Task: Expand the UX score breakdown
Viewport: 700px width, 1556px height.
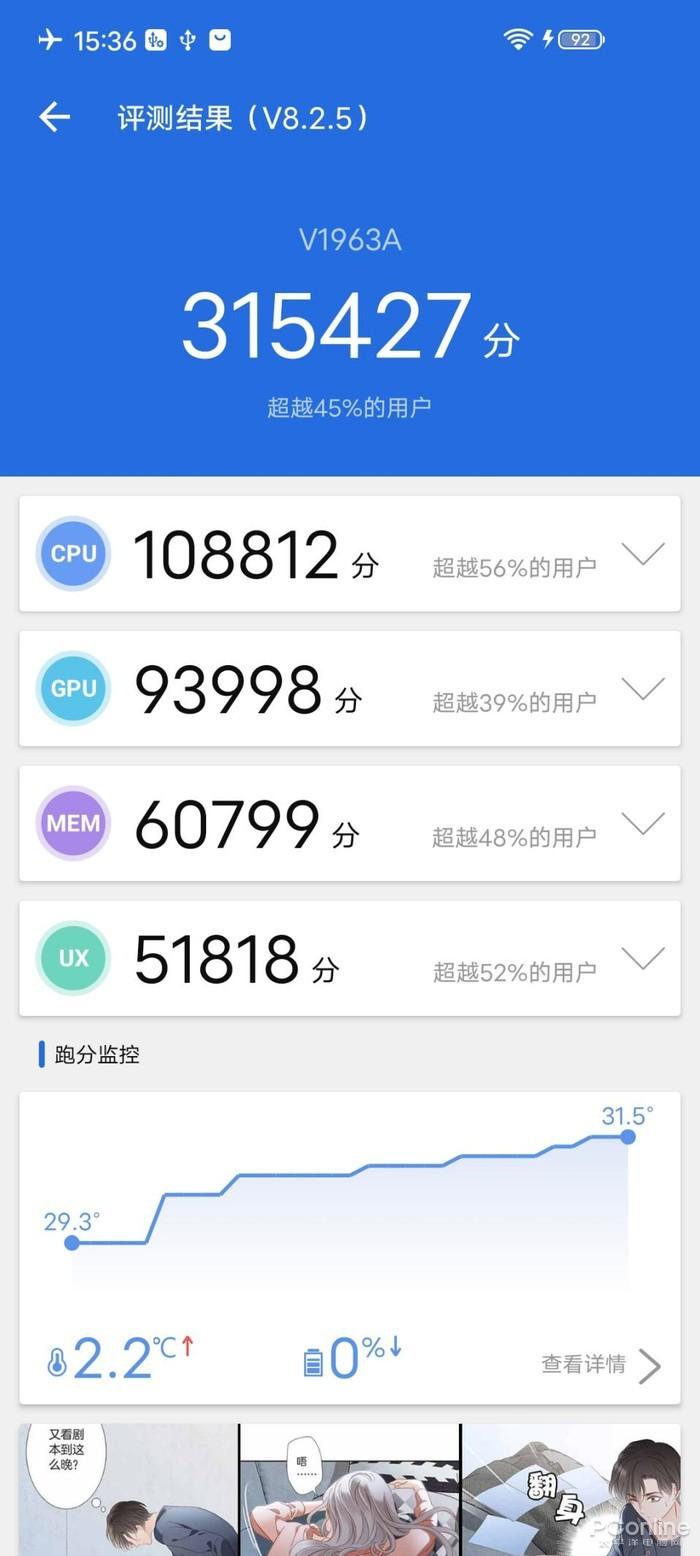Action: click(642, 959)
